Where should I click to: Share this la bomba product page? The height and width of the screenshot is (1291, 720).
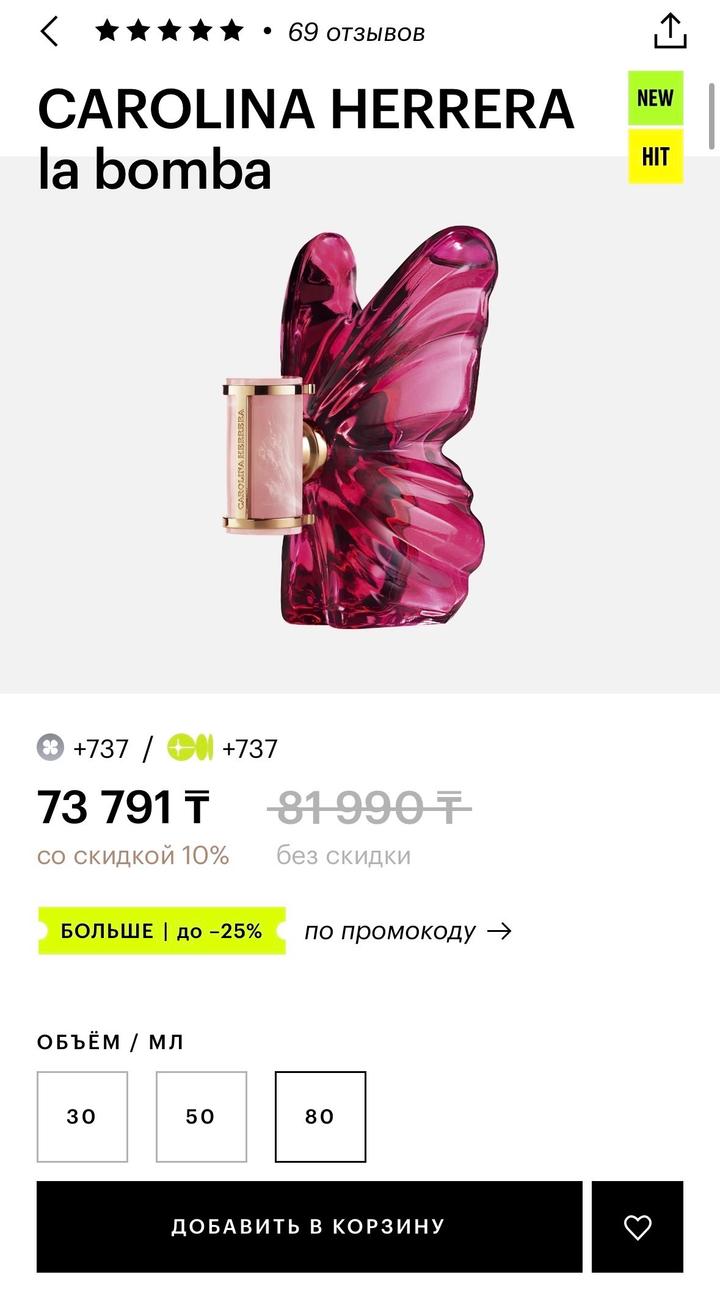pos(670,31)
